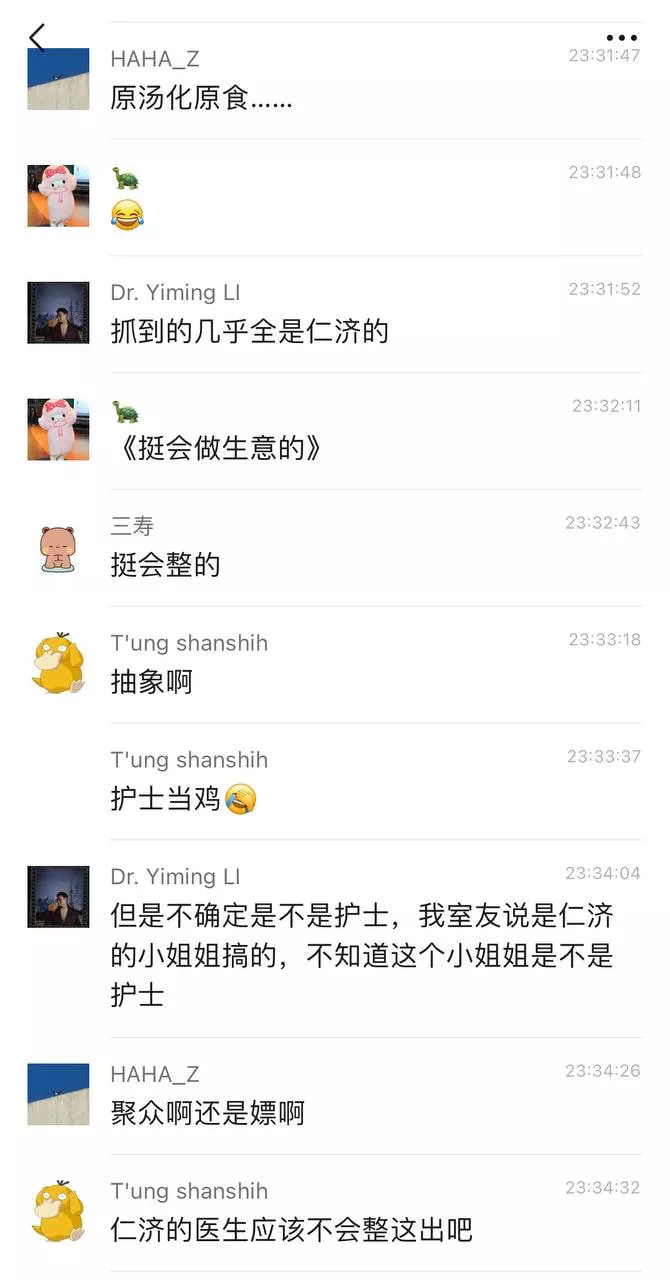Open T'ung shanshih's duck avatar beside 抽象啊
The image size is (670, 1280).
pyautogui.click(x=58, y=663)
